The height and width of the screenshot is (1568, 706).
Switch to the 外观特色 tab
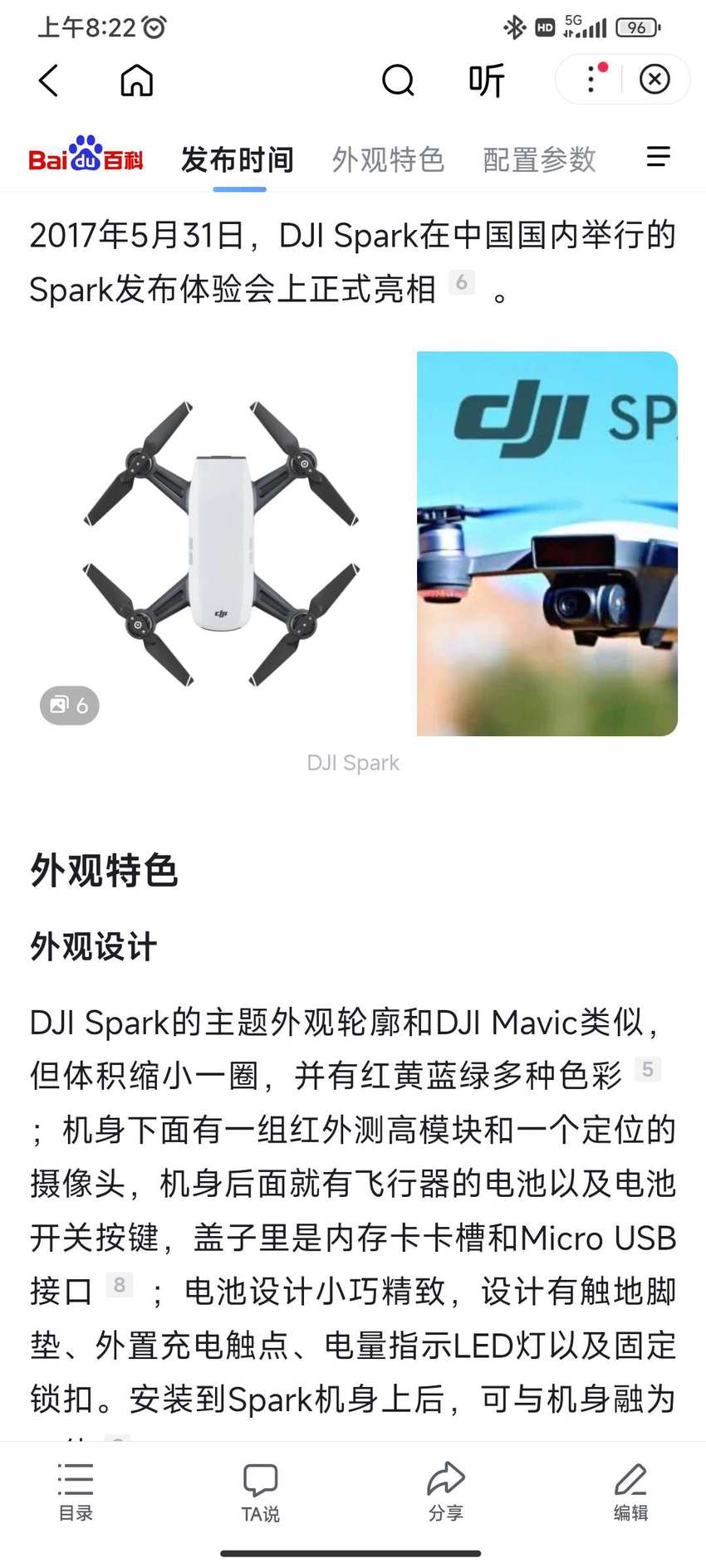tap(388, 159)
